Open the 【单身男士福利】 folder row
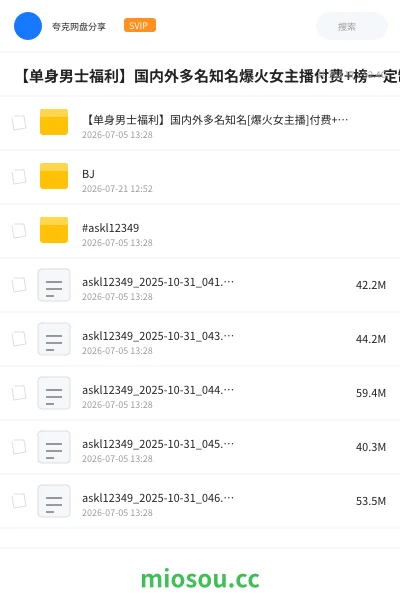The width and height of the screenshot is (400, 600). tap(200, 124)
